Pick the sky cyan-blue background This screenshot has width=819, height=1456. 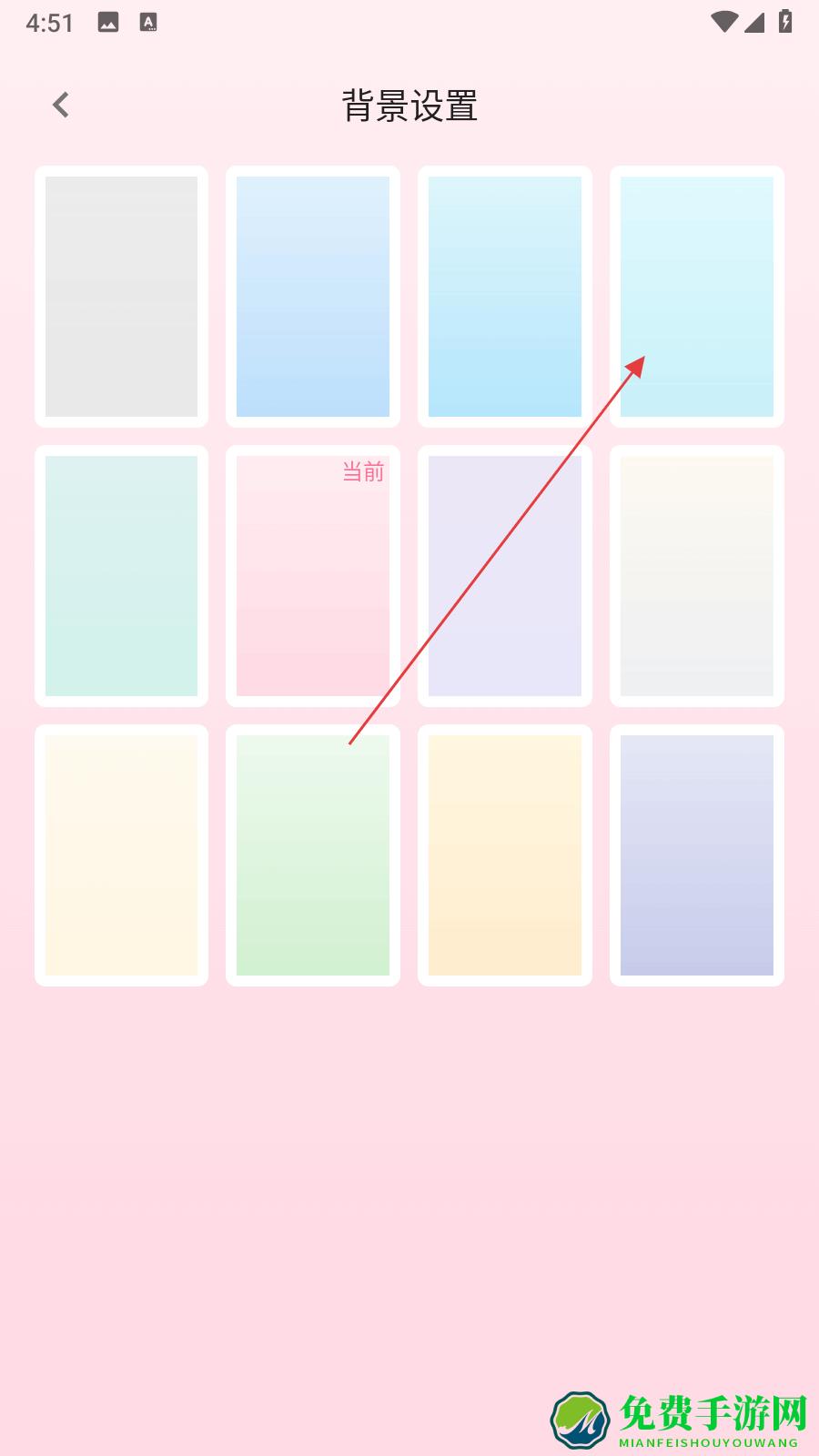pyautogui.click(x=504, y=297)
